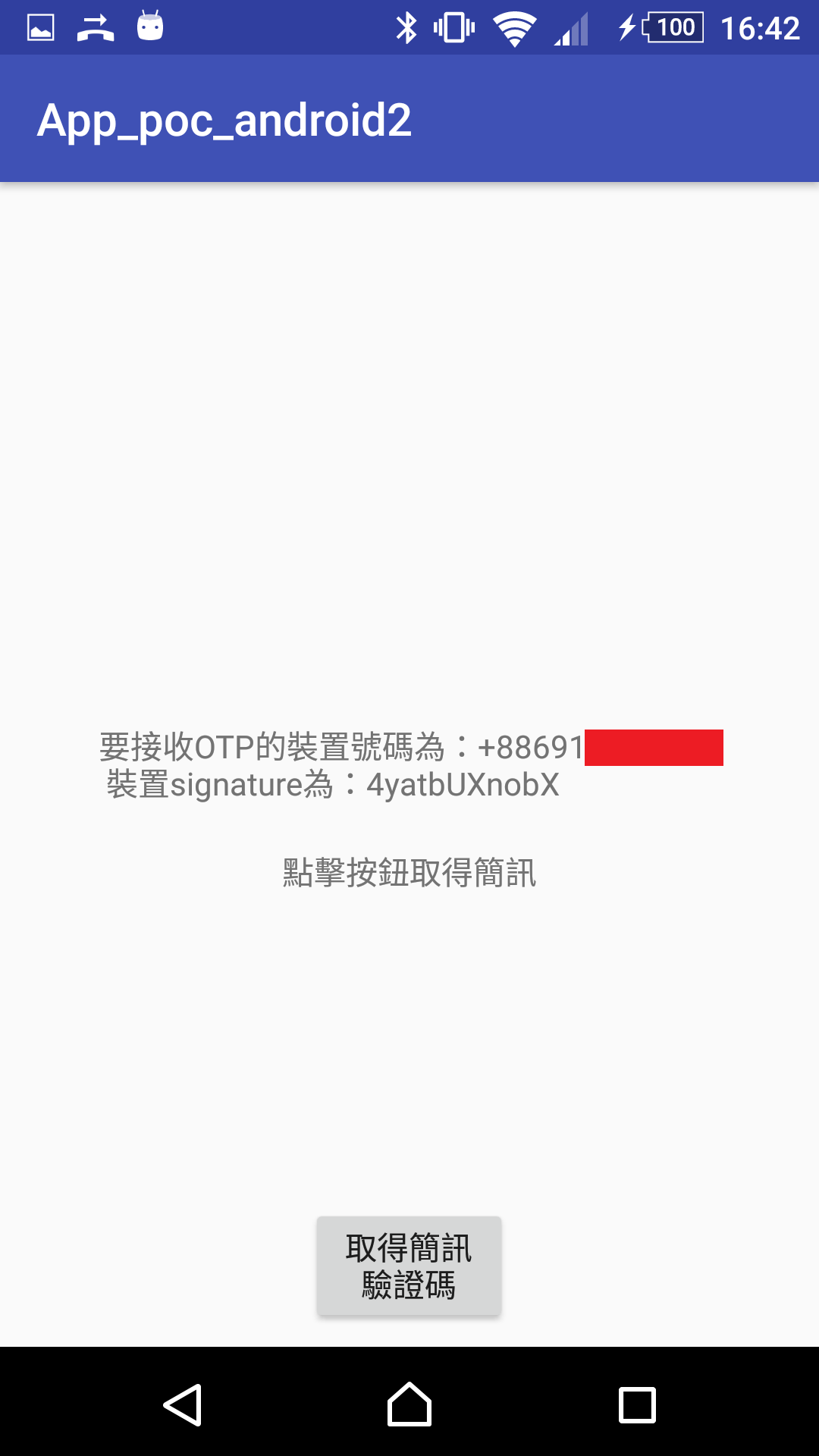
Task: Go back using the system back button
Action: pyautogui.click(x=183, y=1405)
